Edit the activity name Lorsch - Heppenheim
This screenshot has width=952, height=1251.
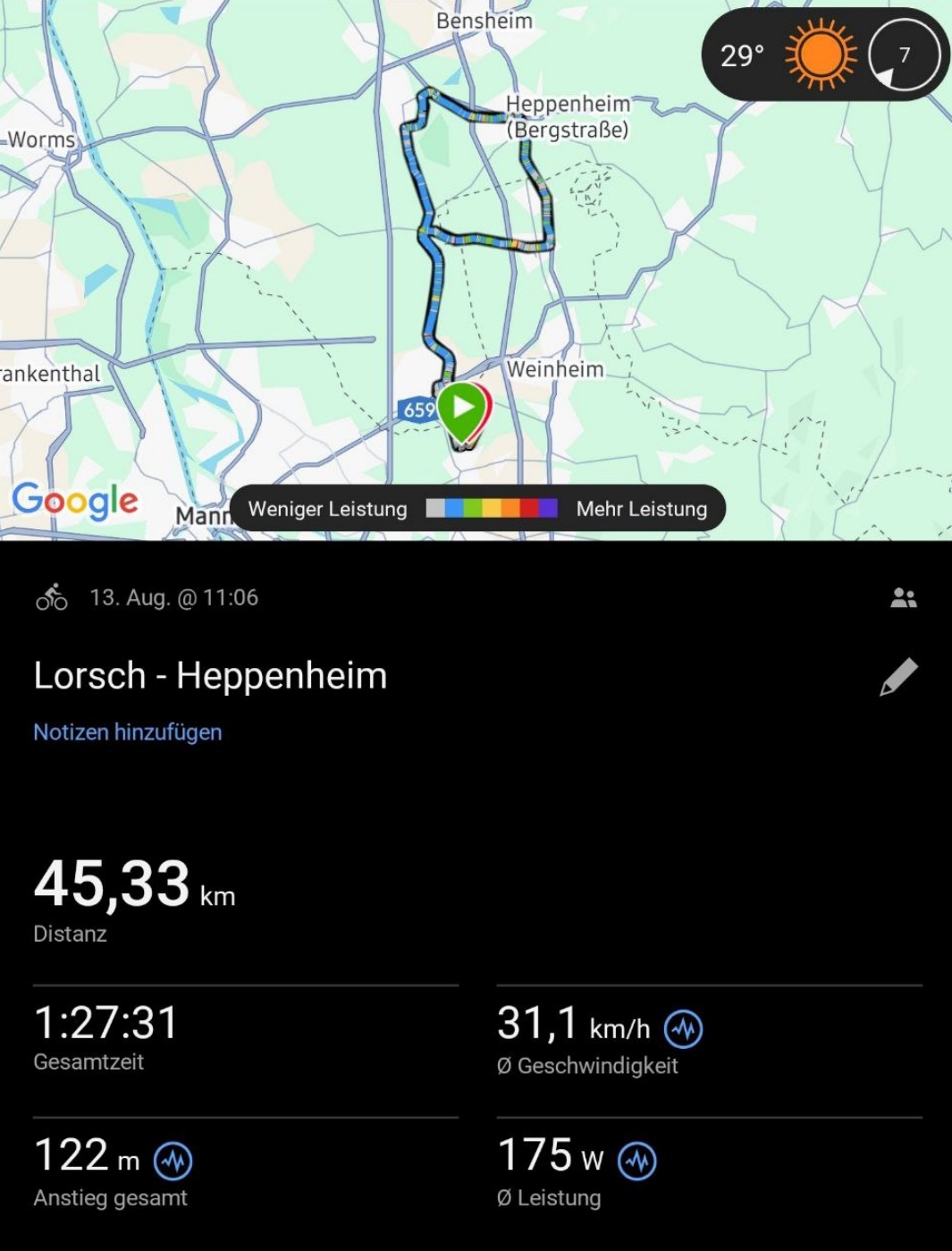coord(898,677)
